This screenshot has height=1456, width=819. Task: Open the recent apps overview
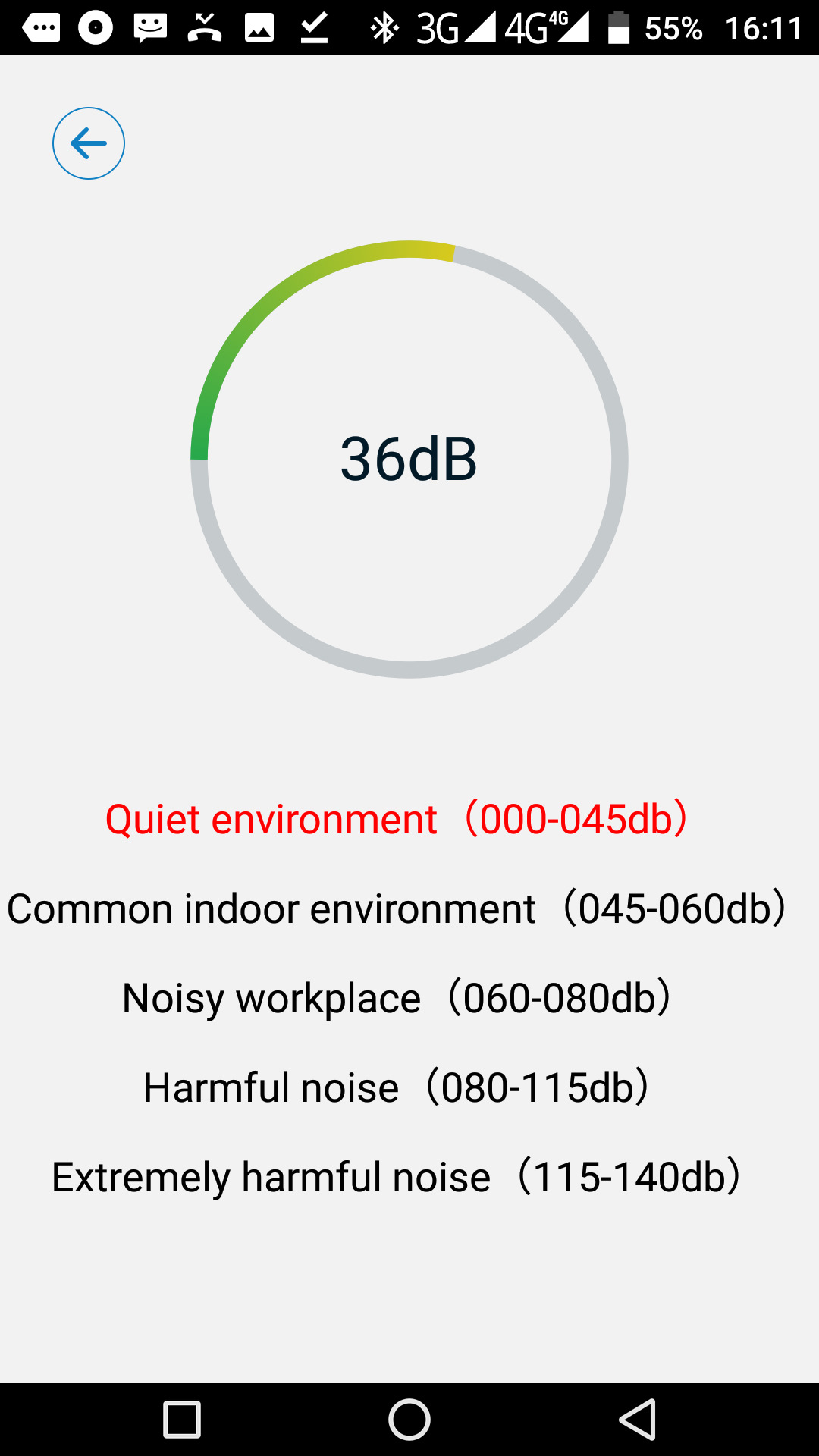pyautogui.click(x=182, y=1419)
